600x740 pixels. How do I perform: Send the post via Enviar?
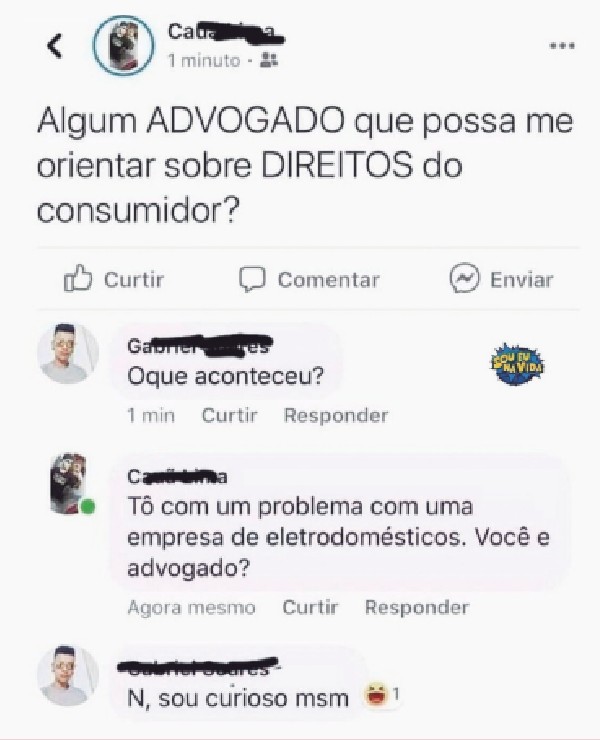(501, 280)
